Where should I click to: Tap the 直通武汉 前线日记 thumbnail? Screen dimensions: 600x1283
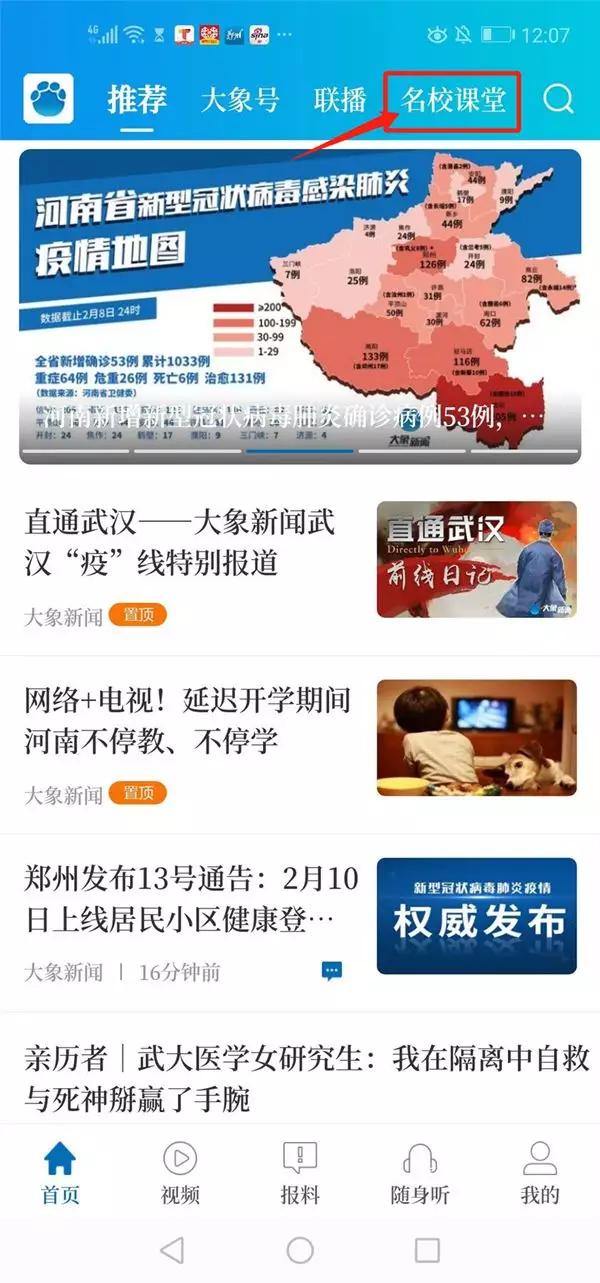pyautogui.click(x=476, y=559)
